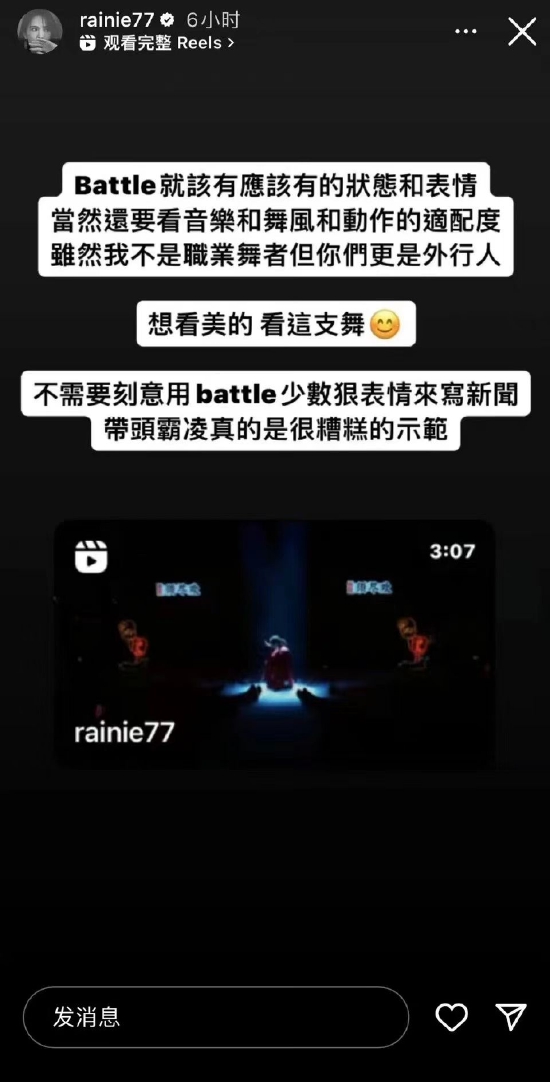The height and width of the screenshot is (1082, 550).
Task: Focus the 发消息 message field
Action: pos(216,1017)
